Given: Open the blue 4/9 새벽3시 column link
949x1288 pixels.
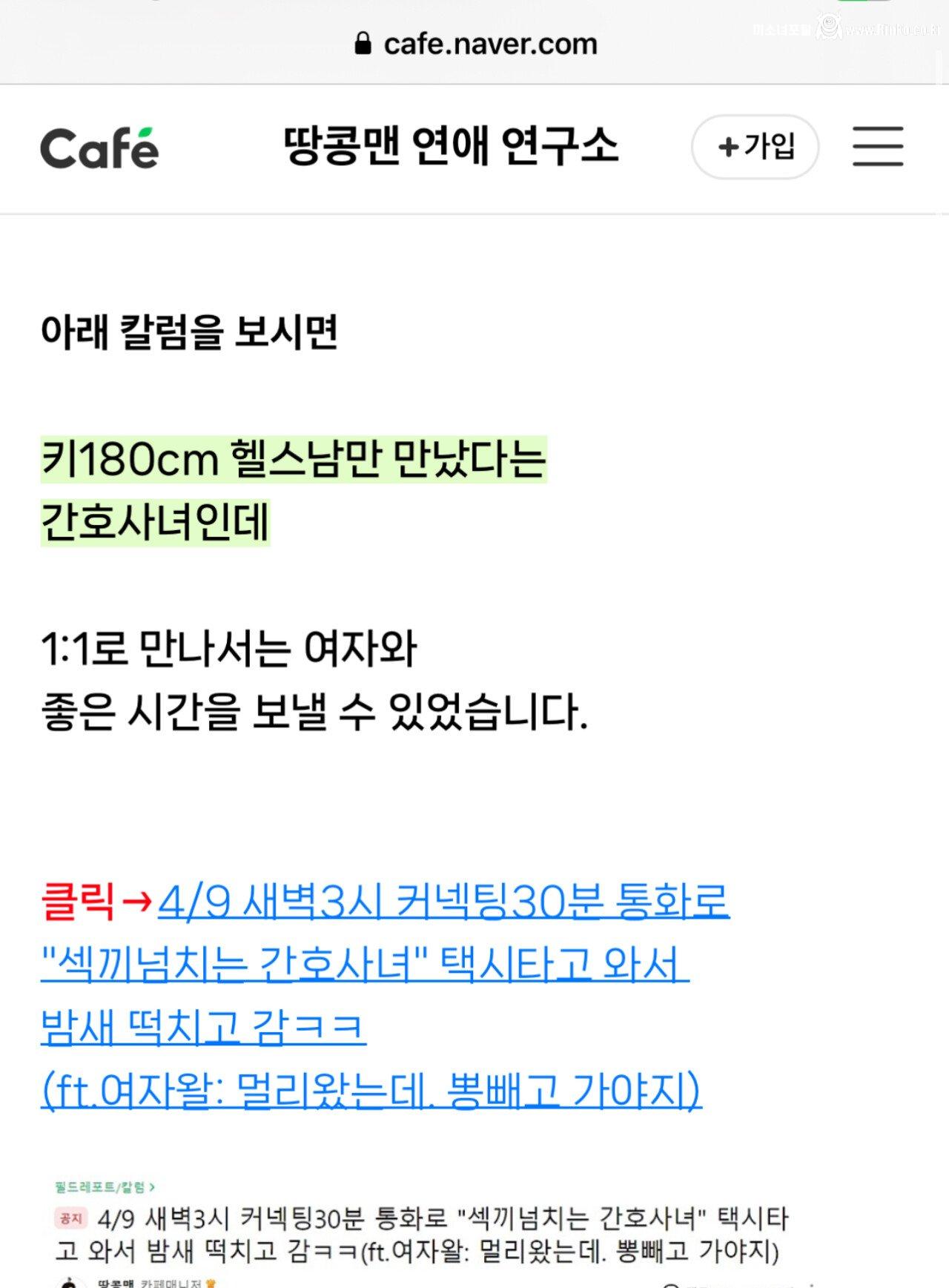Looking at the screenshot, I should (443, 902).
